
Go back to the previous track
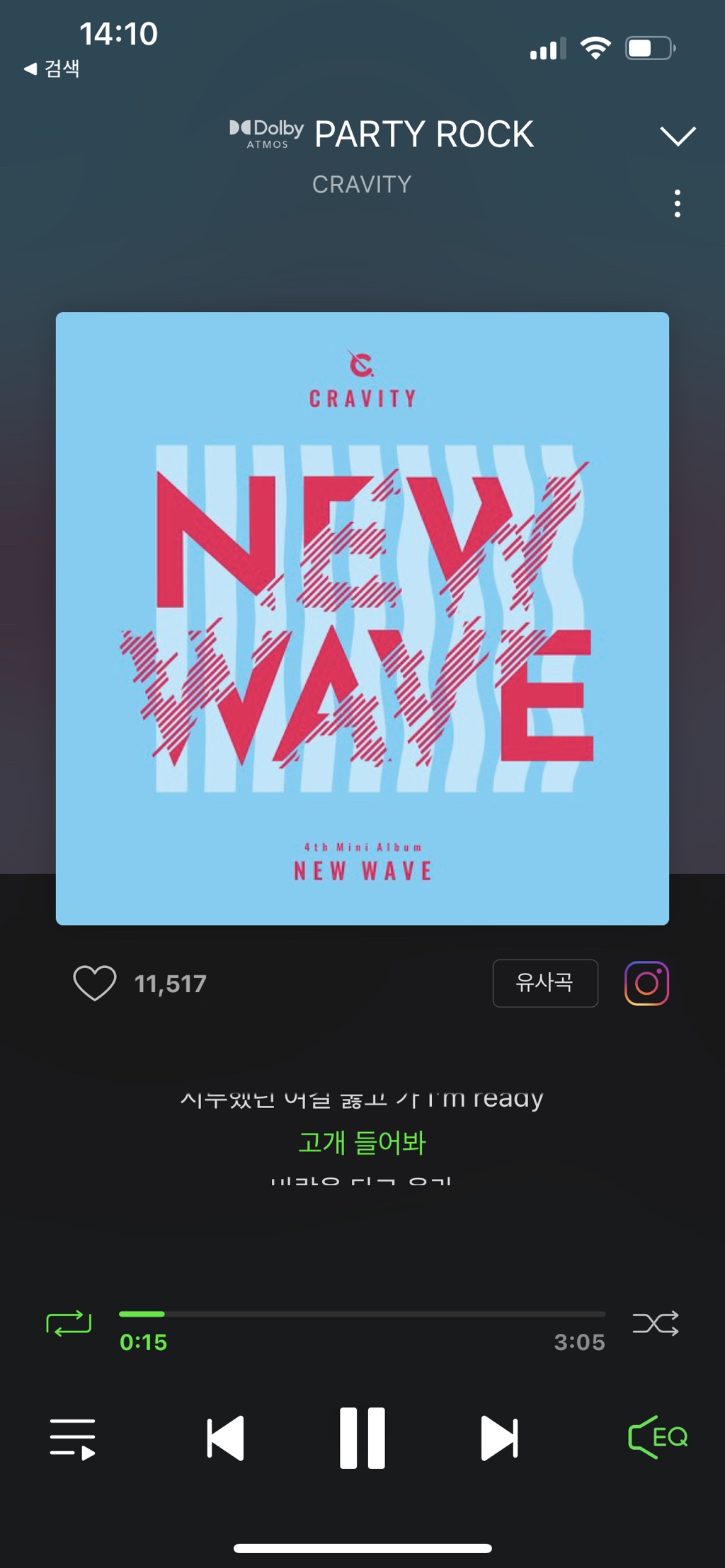pos(225,1436)
